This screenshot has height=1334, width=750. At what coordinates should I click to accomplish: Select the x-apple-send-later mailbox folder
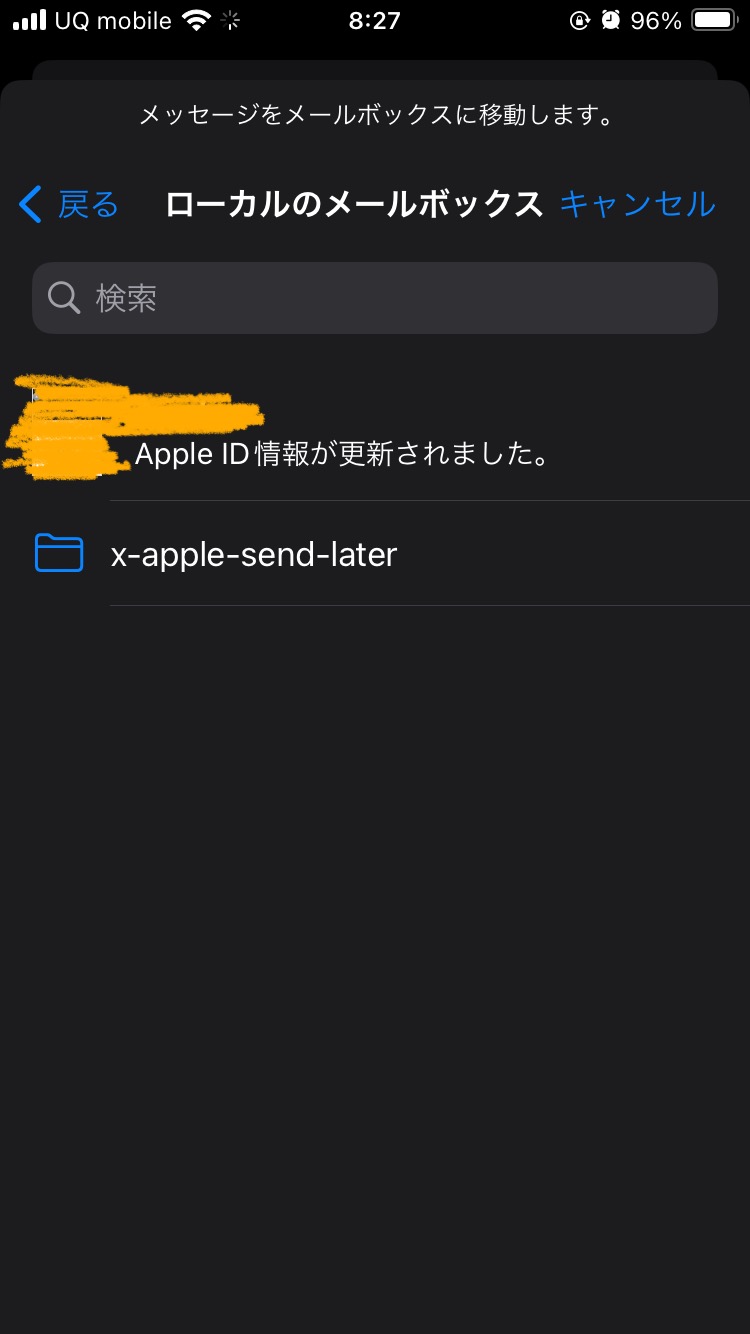tap(254, 554)
